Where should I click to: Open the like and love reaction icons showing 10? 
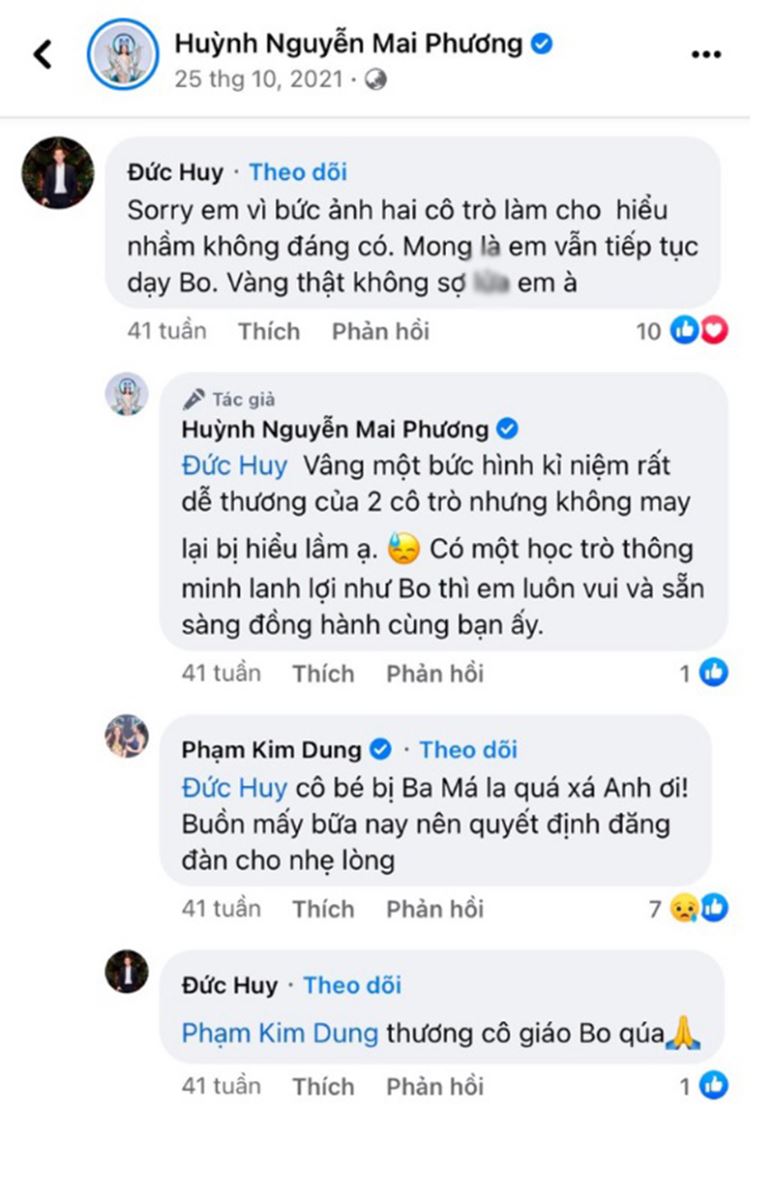696,328
